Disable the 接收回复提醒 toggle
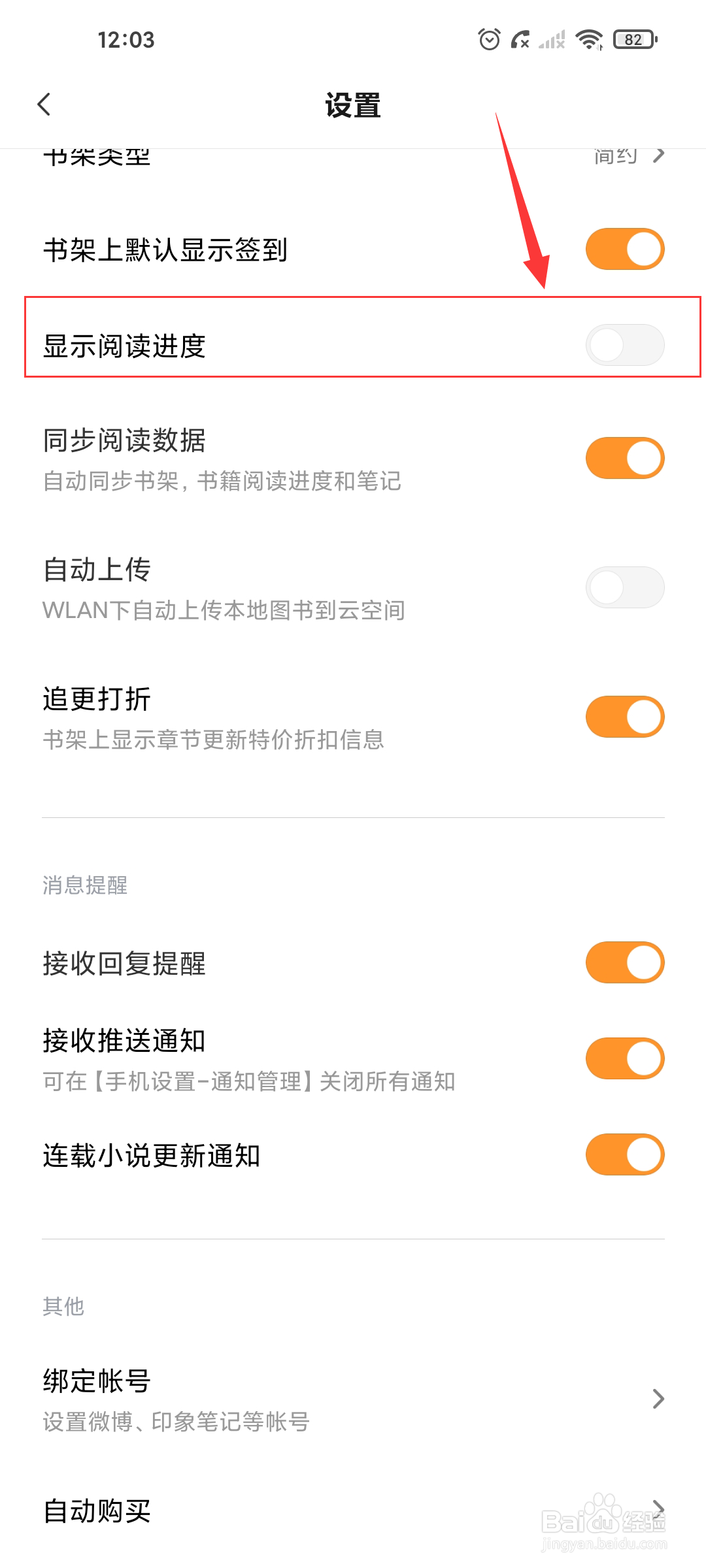Screen dimensions: 706x1568 [x=625, y=962]
